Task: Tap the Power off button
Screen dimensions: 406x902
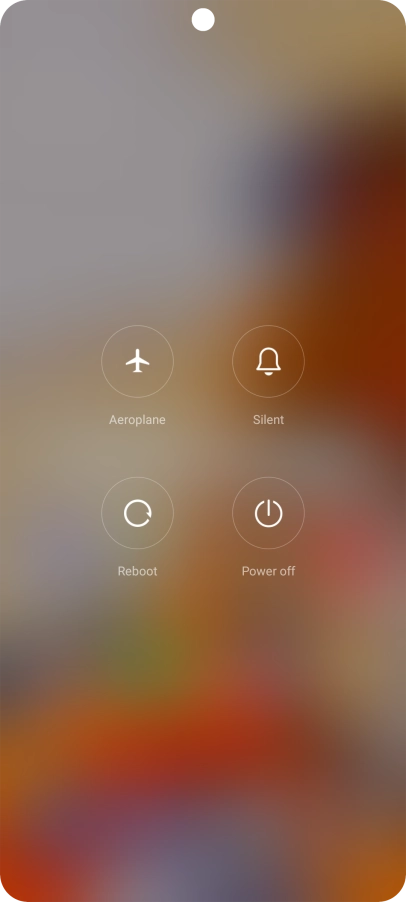Action: tap(268, 513)
